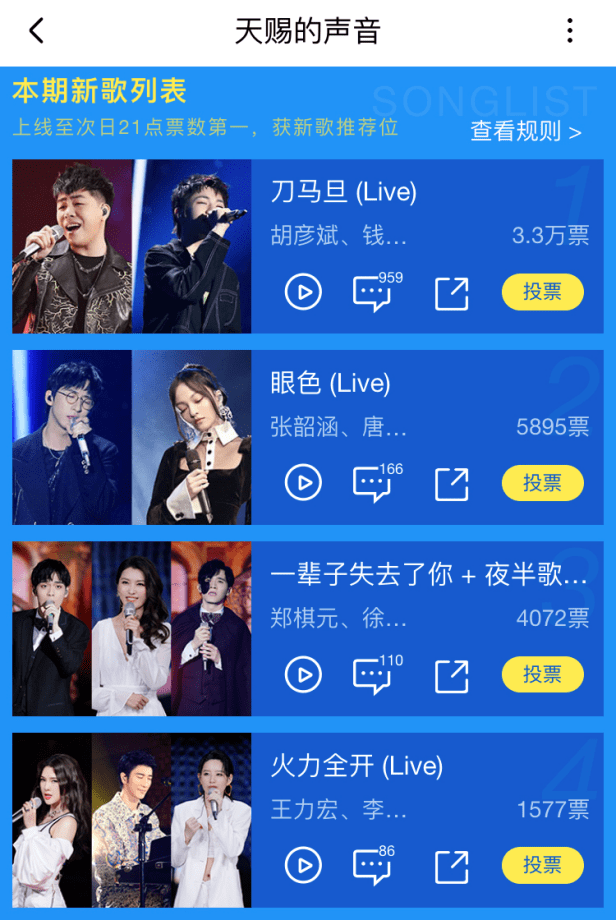
Task: Play 眼色 (Live)
Action: (x=303, y=483)
